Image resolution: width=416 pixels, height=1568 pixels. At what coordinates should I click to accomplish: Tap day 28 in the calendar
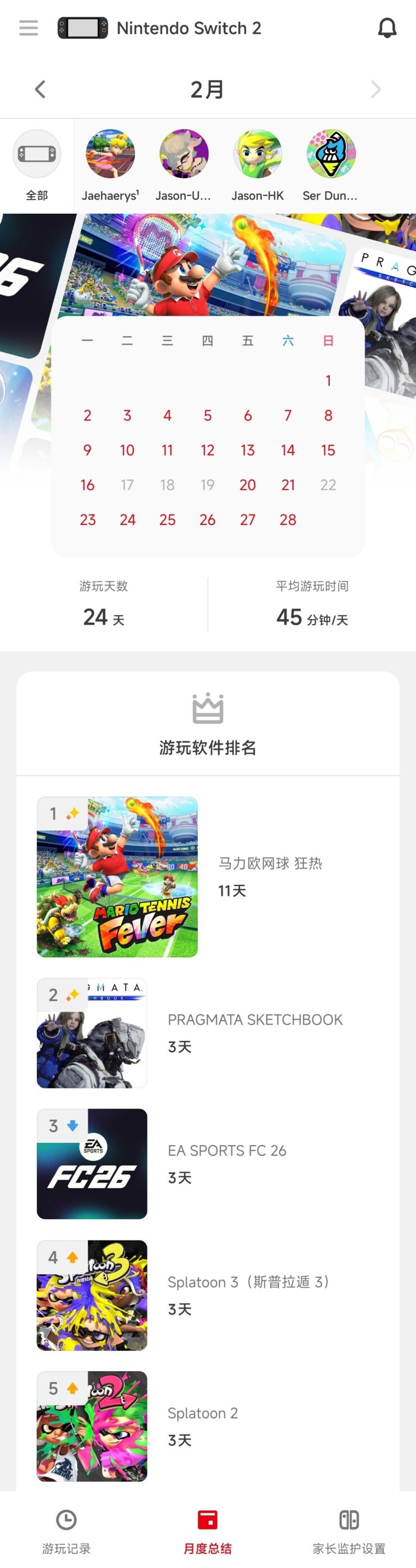click(x=288, y=520)
